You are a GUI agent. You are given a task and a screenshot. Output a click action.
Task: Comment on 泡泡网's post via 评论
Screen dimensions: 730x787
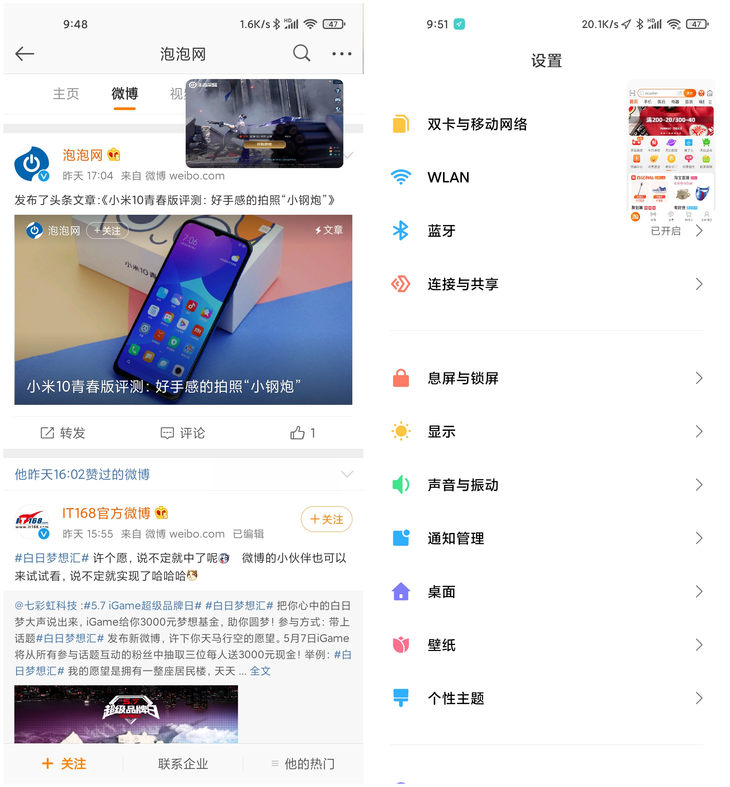point(183,433)
